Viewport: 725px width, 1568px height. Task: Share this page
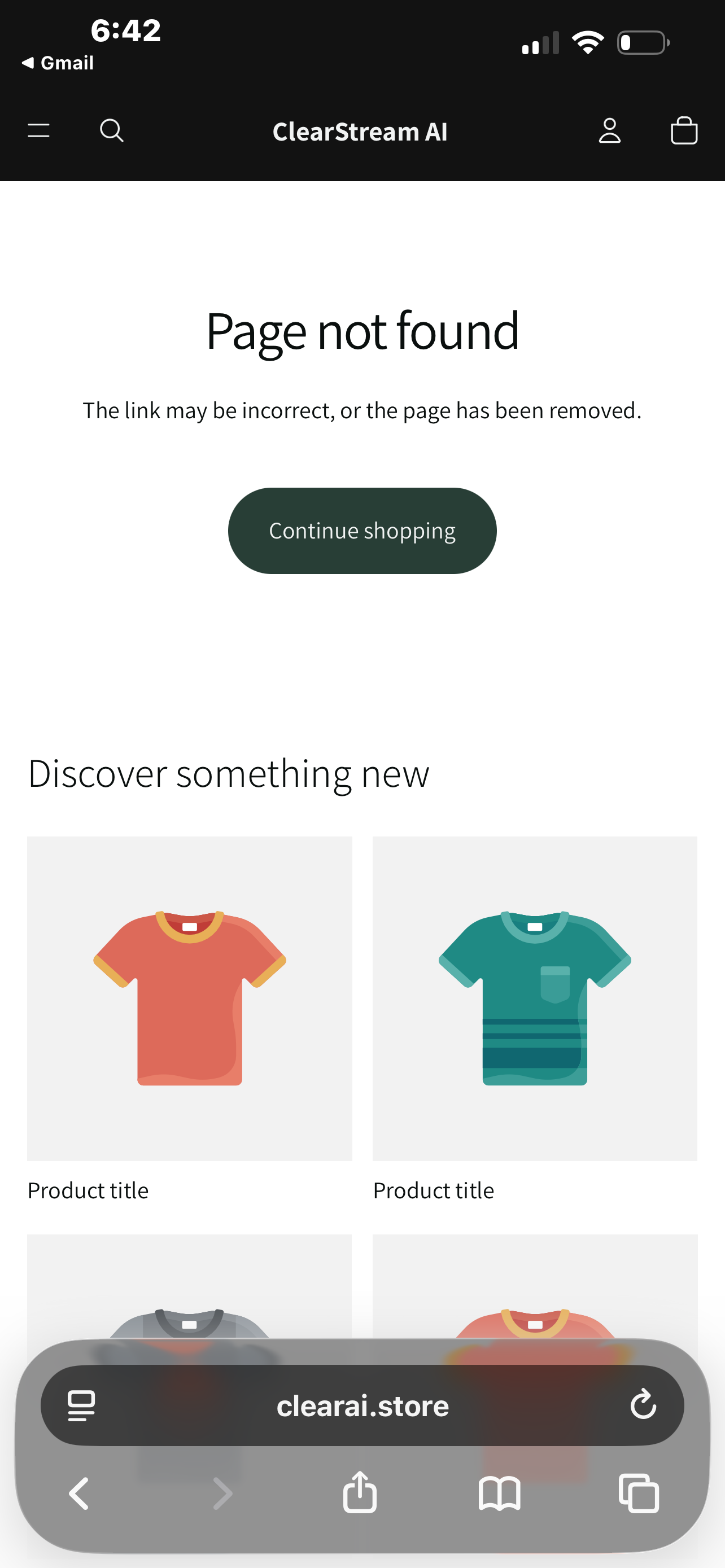360,1492
